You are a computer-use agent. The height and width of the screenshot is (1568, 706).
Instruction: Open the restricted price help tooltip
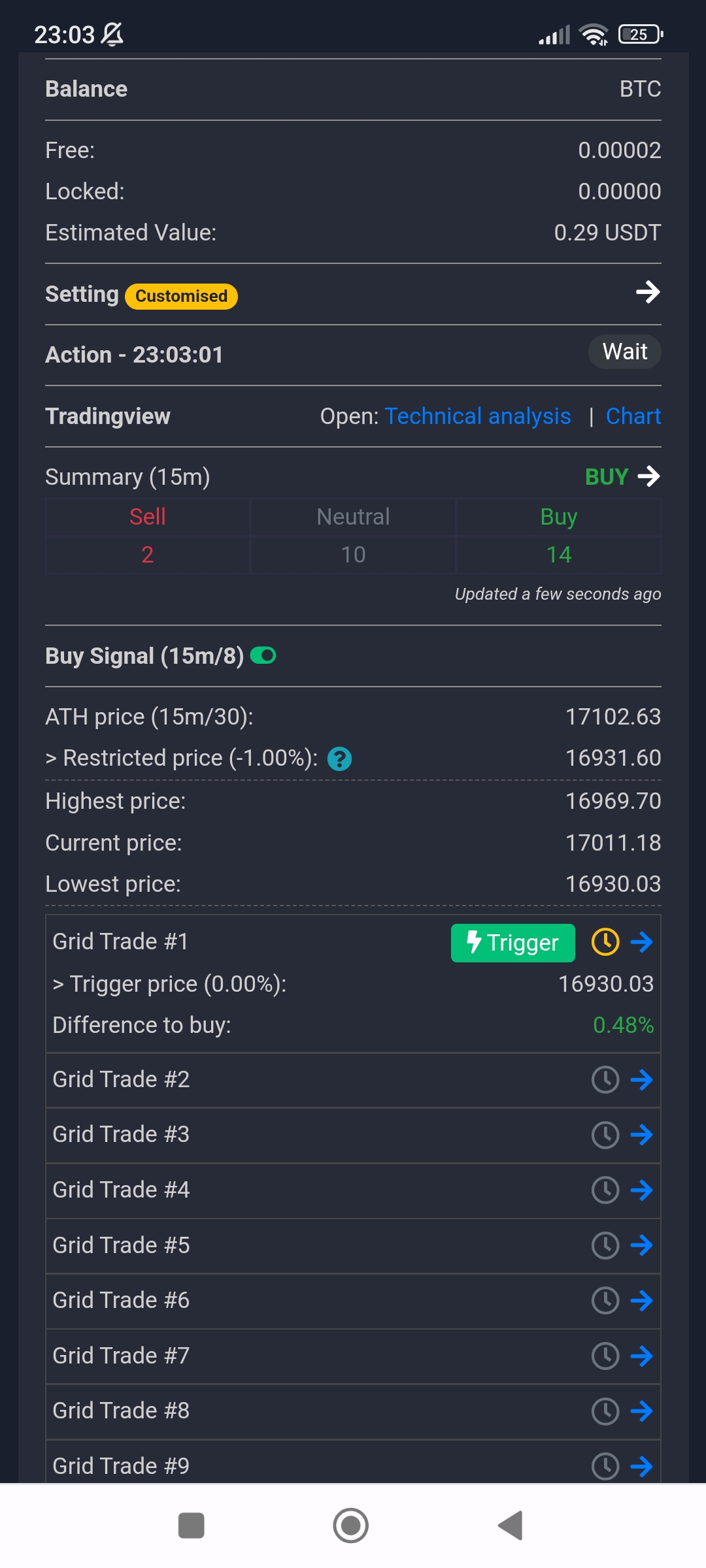(339, 759)
